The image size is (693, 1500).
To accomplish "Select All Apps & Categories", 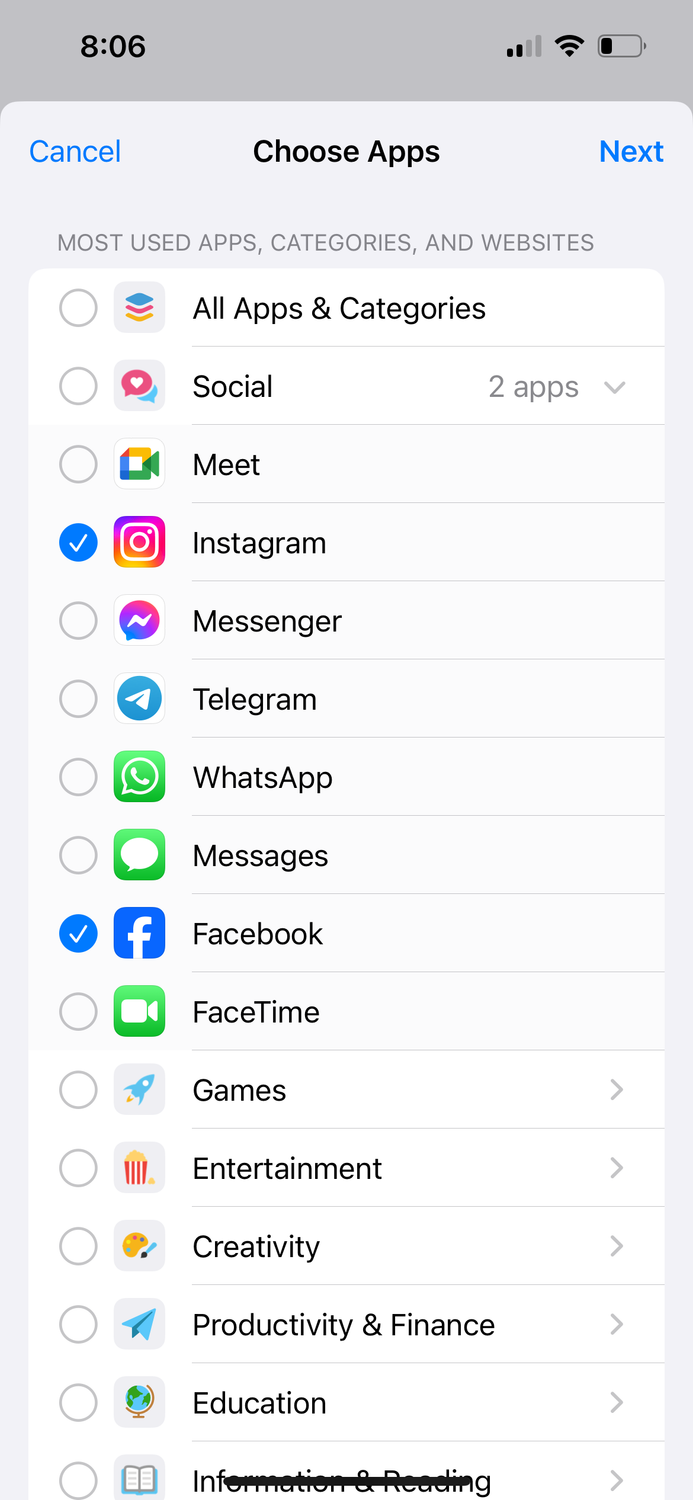I will point(78,308).
